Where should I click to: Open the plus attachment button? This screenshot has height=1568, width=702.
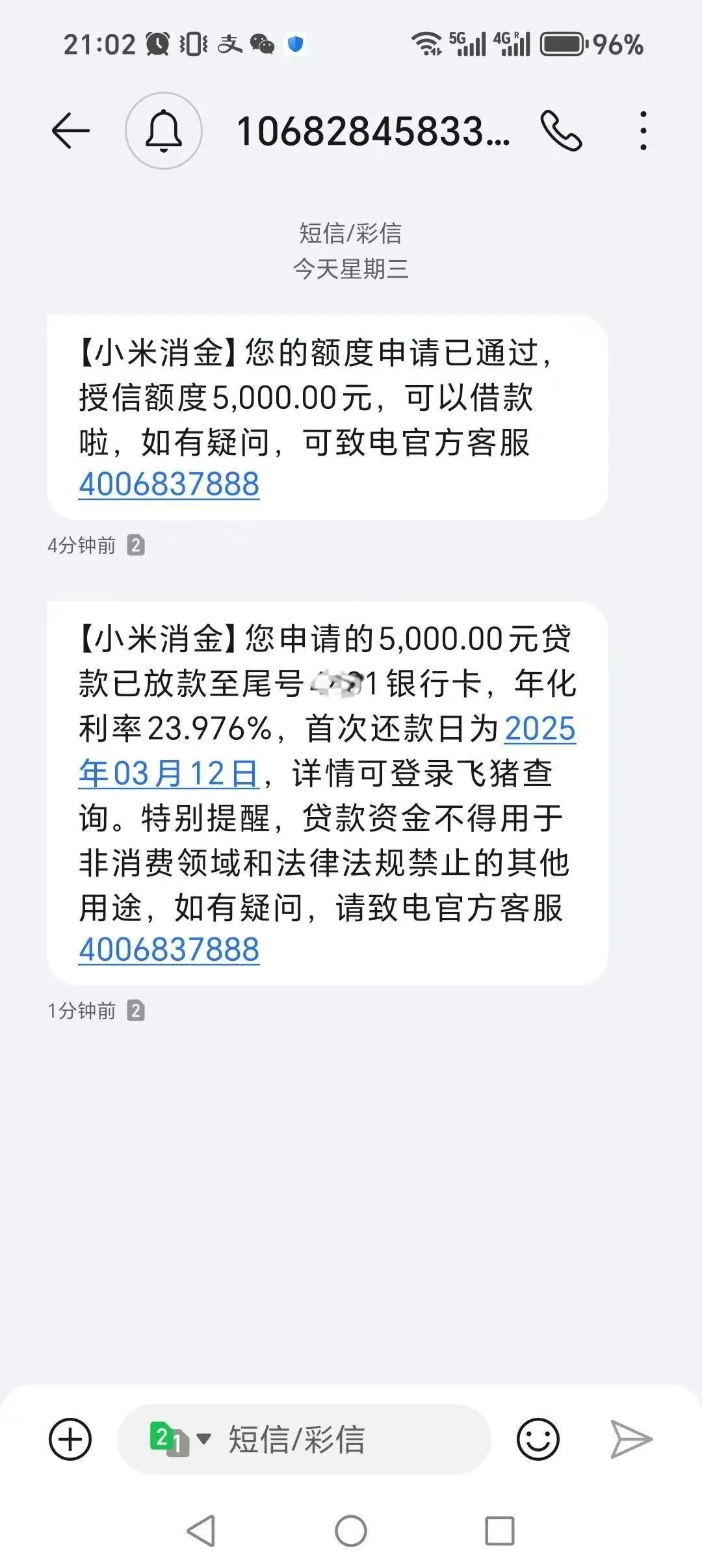[x=70, y=1439]
